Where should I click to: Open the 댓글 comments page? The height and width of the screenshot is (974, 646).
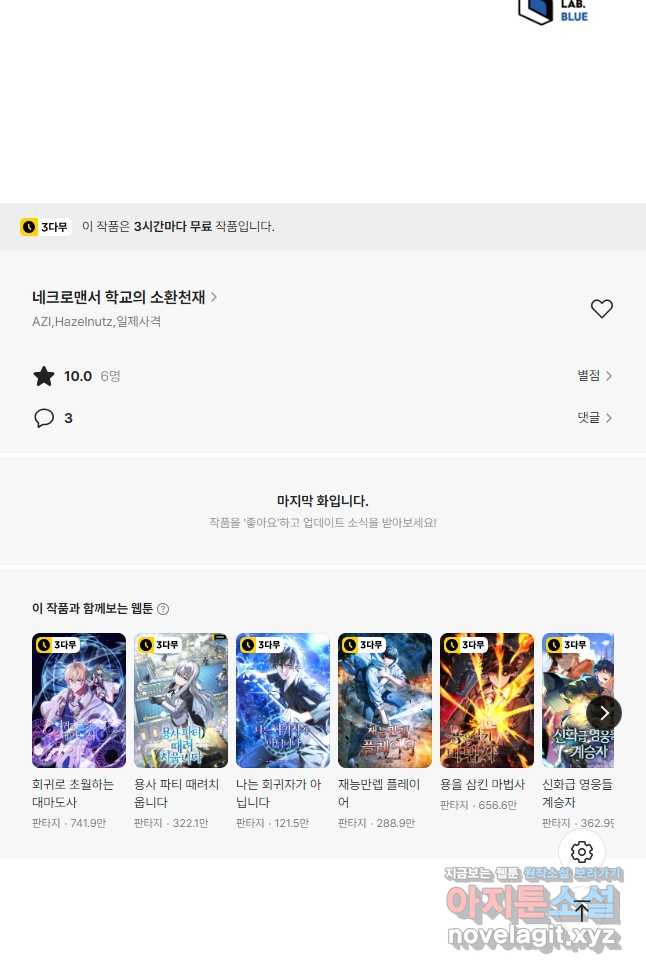[594, 418]
